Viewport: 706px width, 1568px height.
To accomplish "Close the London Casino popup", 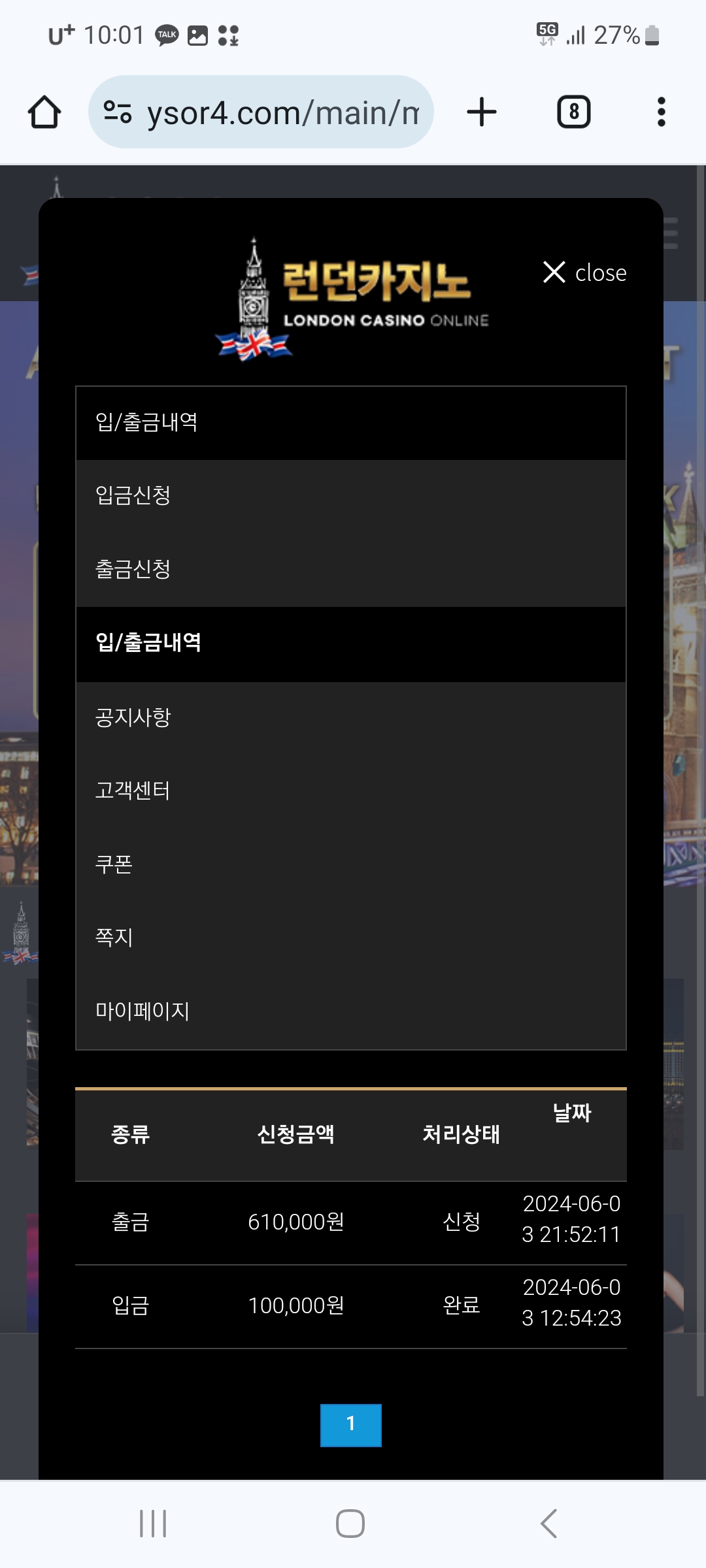I will pos(584,272).
